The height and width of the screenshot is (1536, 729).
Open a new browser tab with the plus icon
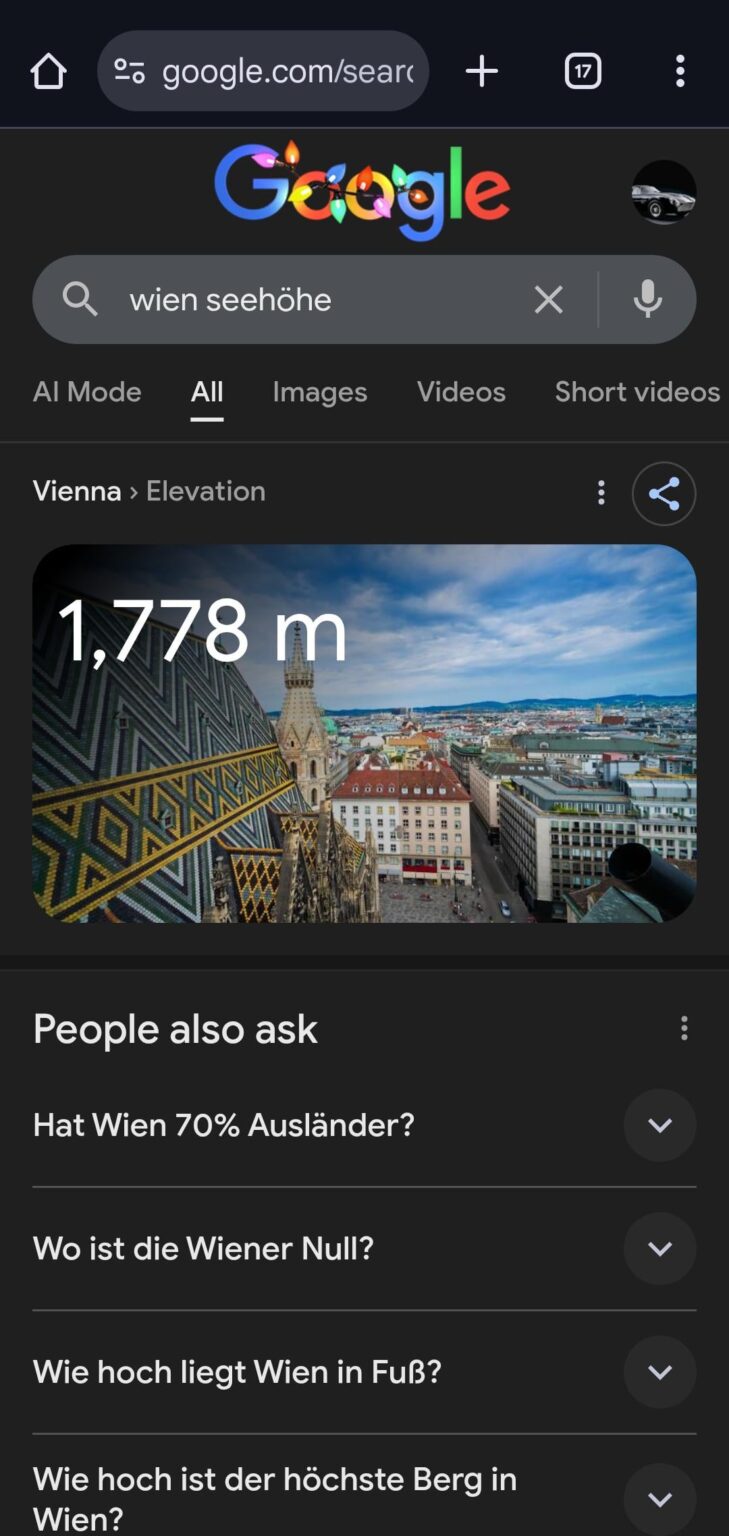[482, 70]
